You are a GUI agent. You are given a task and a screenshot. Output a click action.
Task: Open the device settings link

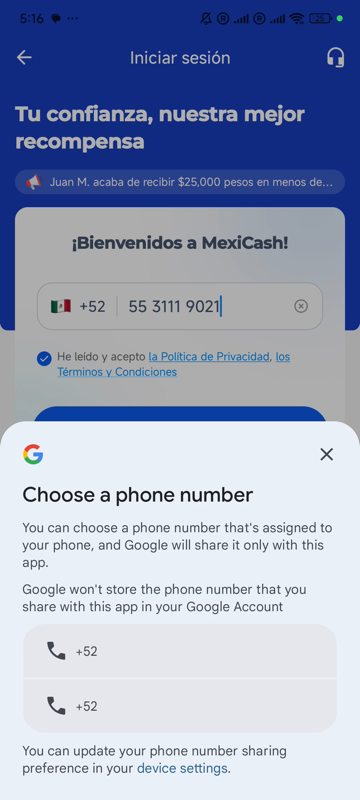[182, 768]
